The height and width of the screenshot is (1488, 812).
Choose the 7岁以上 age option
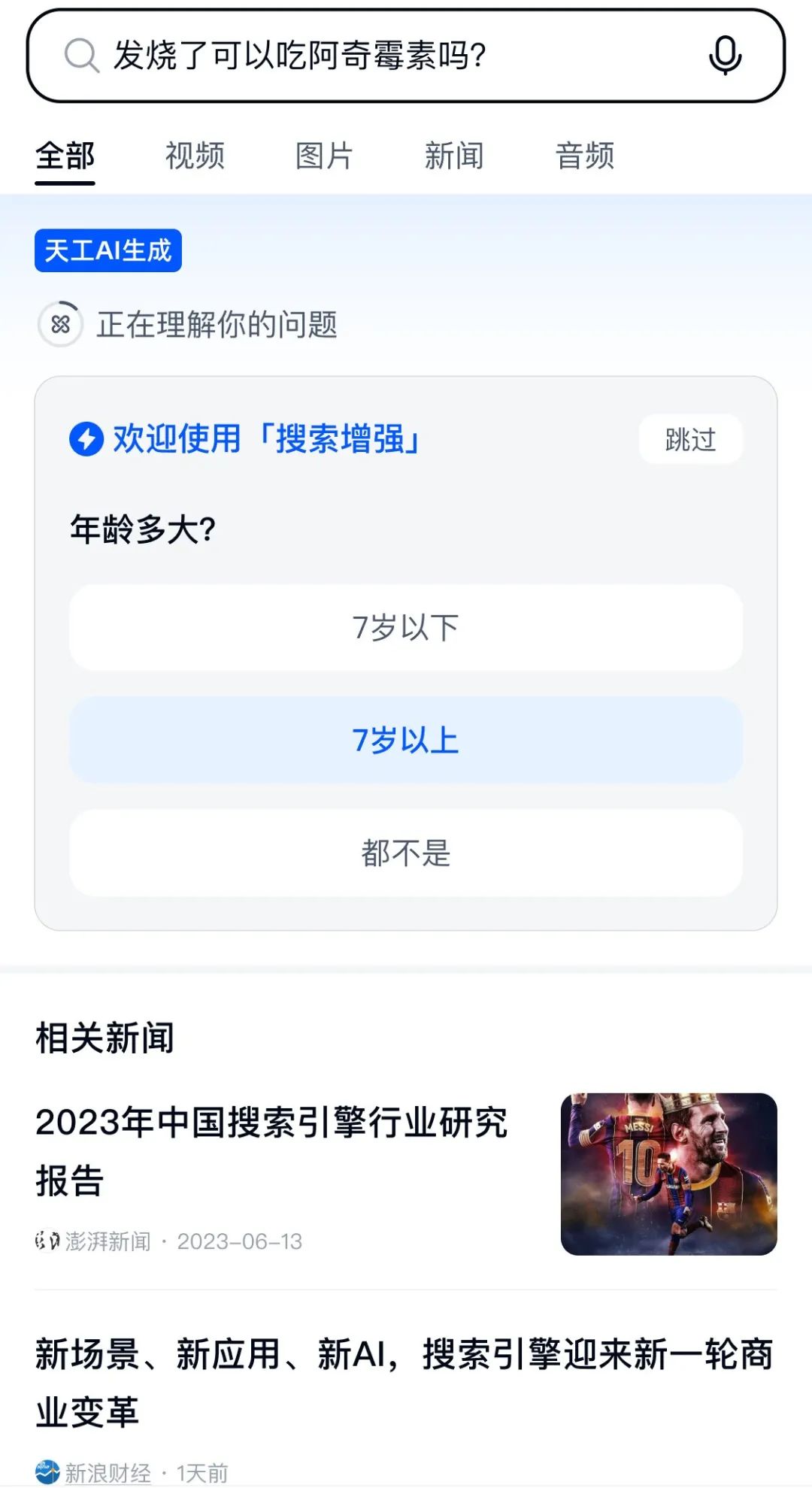pyautogui.click(x=406, y=740)
